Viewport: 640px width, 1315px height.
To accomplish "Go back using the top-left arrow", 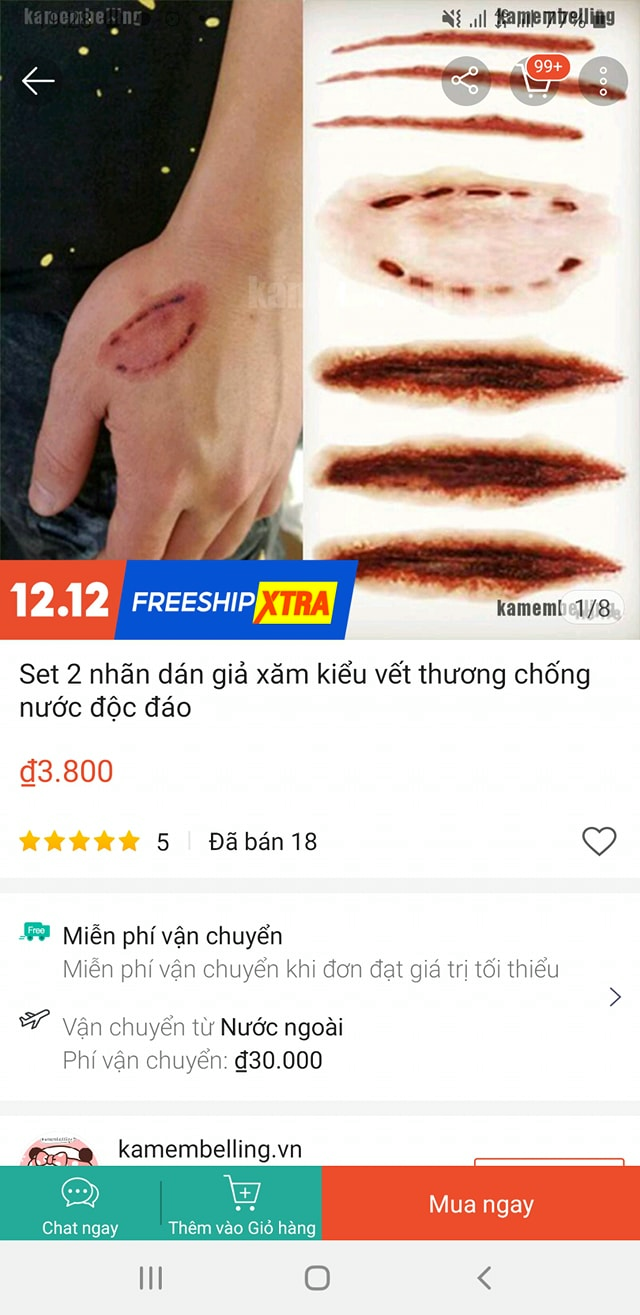I will point(38,81).
